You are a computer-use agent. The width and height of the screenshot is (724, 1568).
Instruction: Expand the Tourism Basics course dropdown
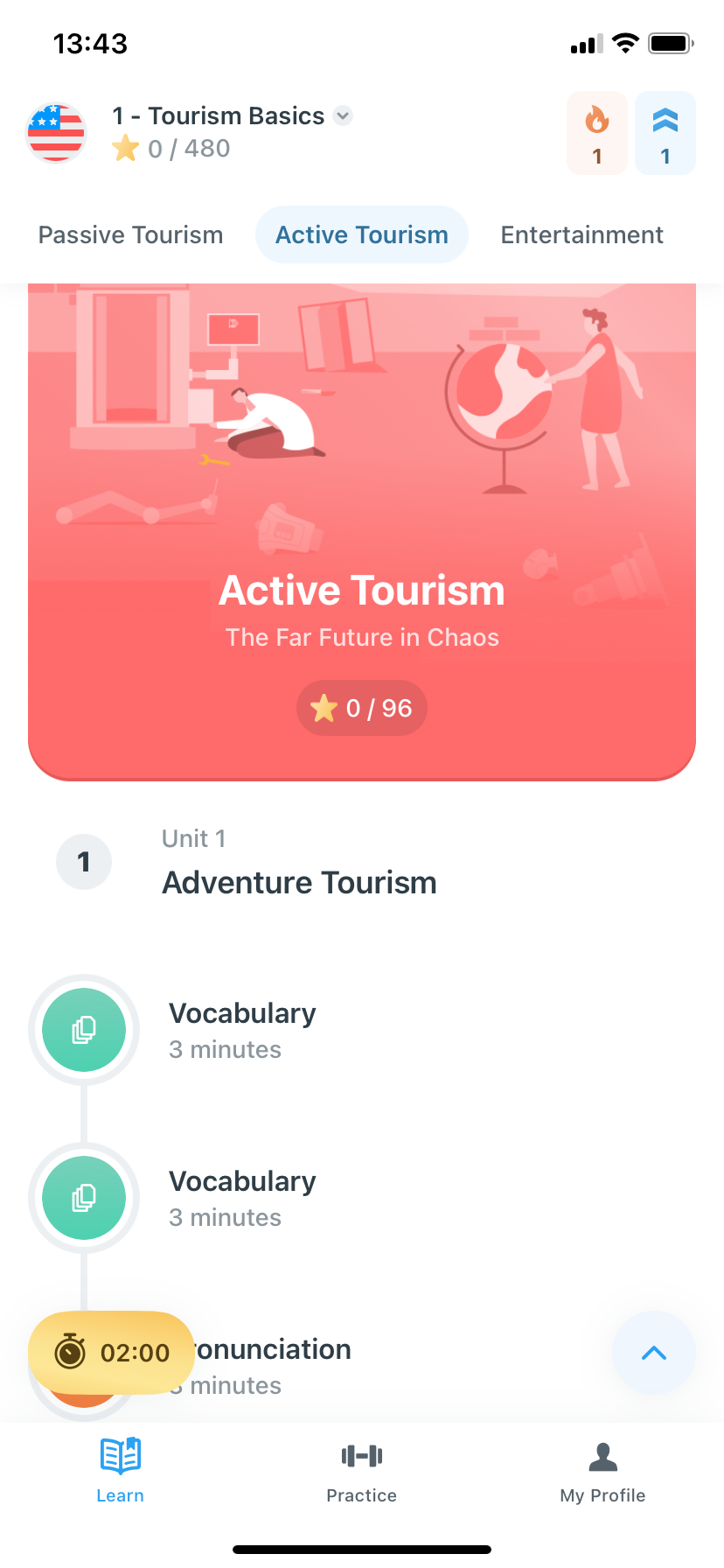[343, 115]
